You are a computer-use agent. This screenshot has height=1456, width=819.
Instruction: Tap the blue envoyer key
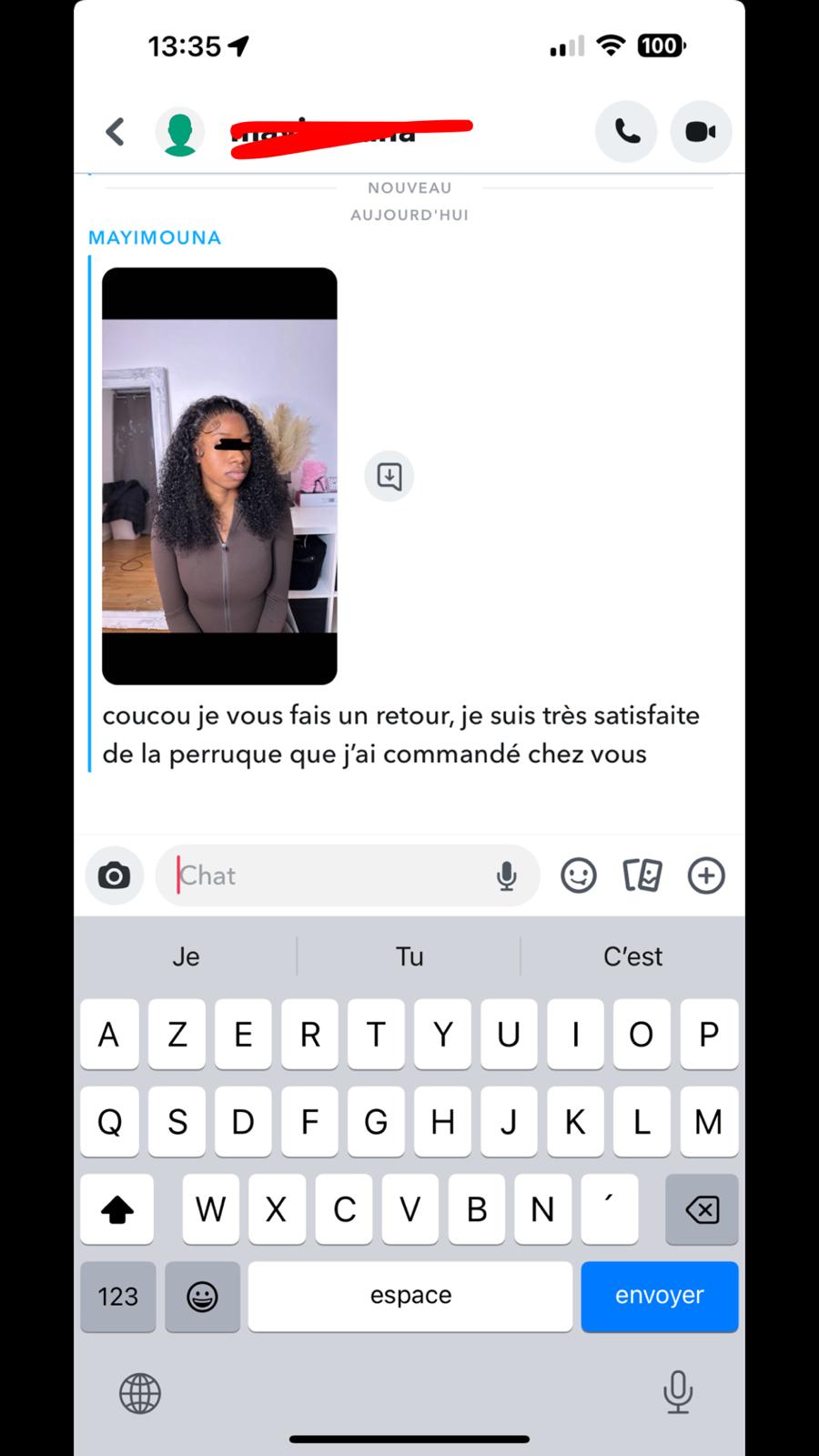coord(660,1296)
